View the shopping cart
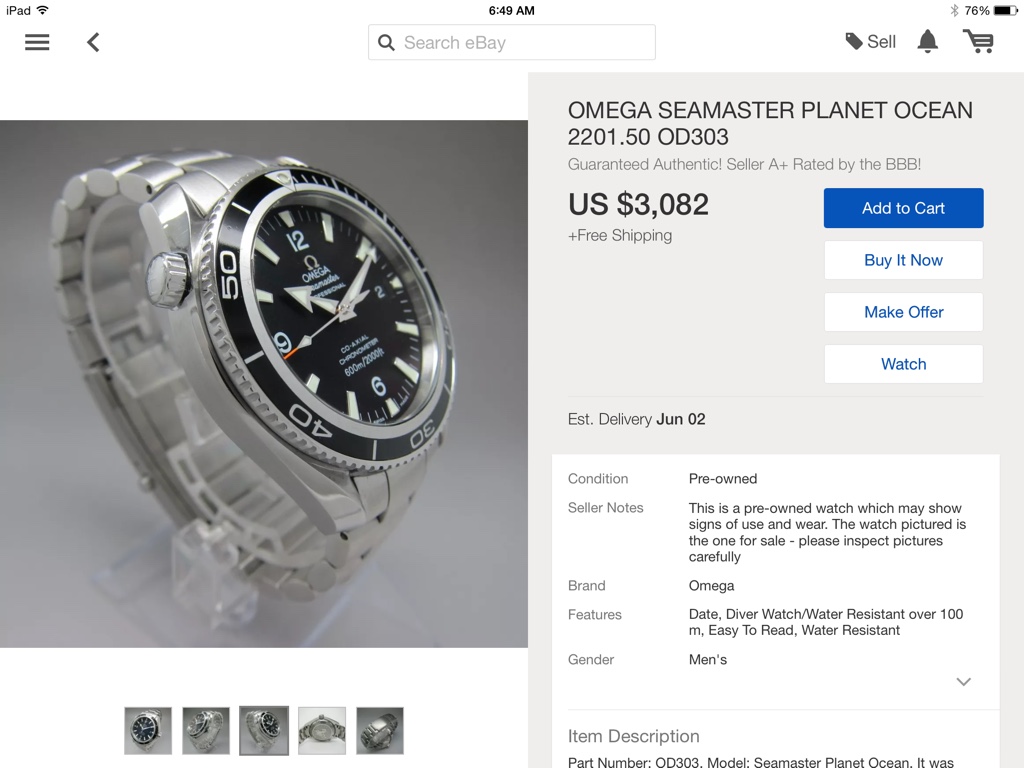1024x768 pixels. coord(978,41)
